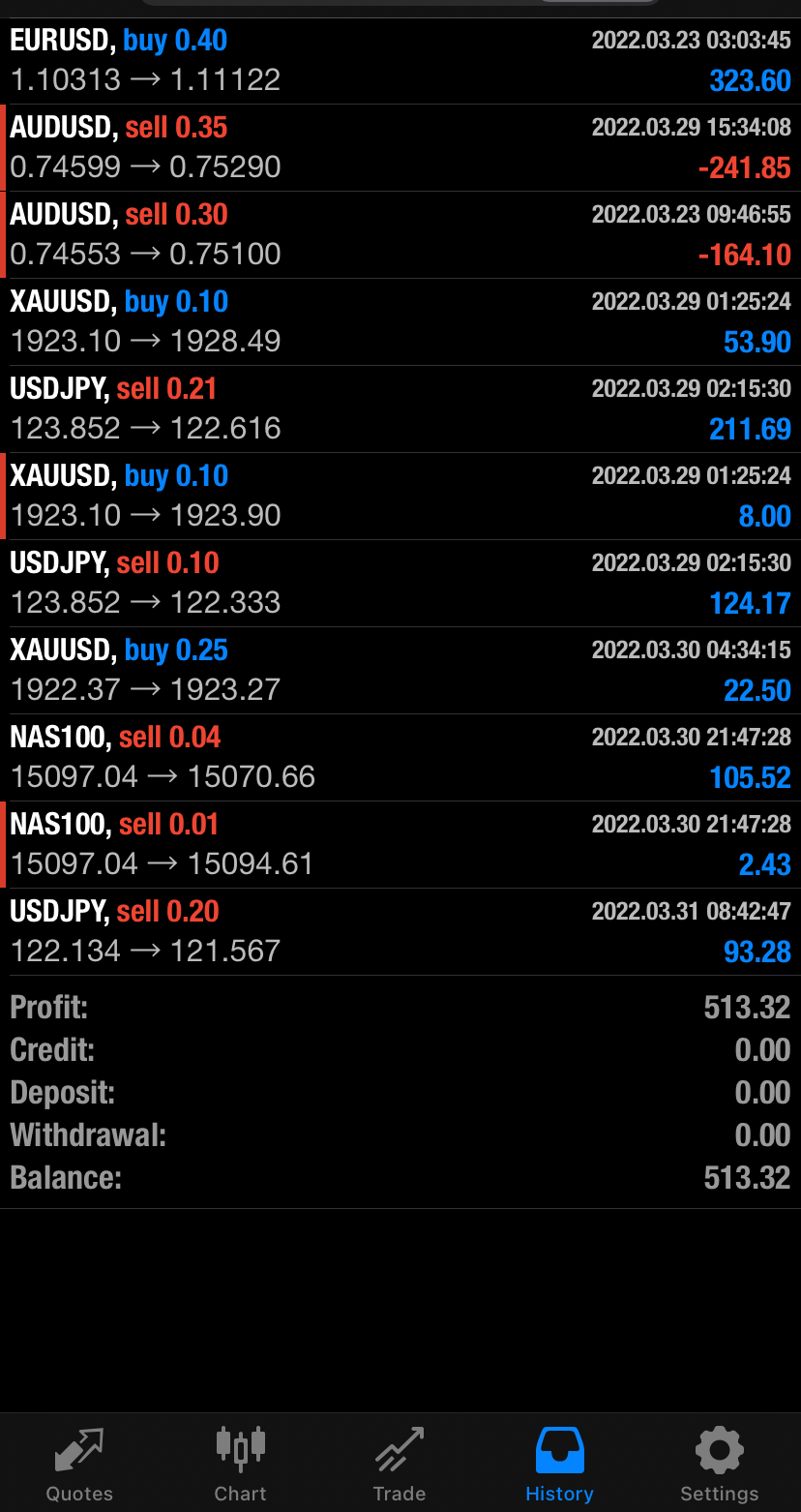This screenshot has width=801, height=1512.
Task: Go to the Trade tab
Action: pos(400,1464)
